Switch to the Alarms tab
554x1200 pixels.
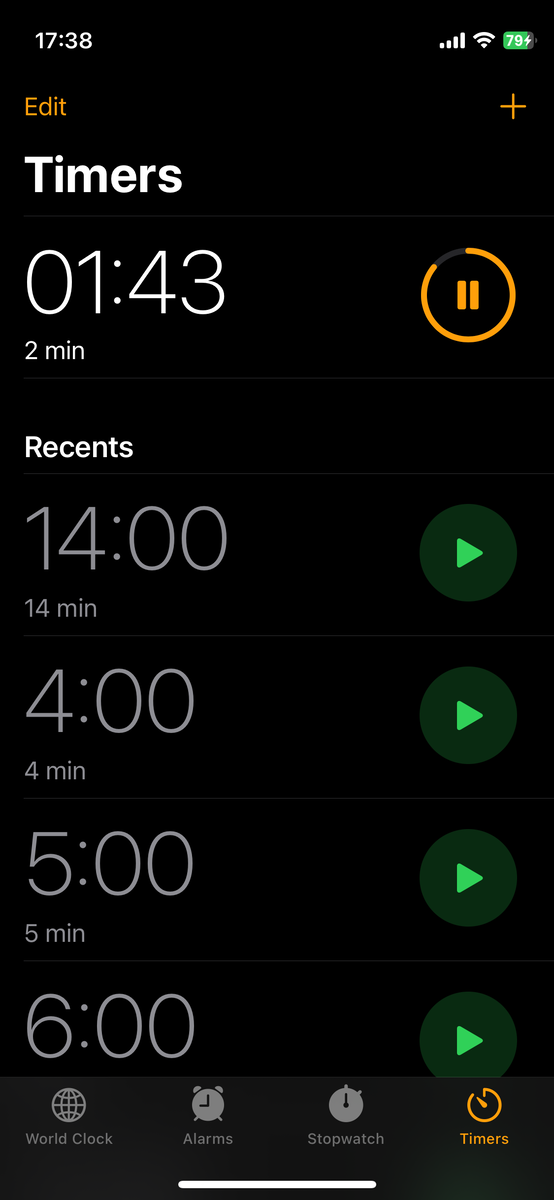tap(208, 1116)
